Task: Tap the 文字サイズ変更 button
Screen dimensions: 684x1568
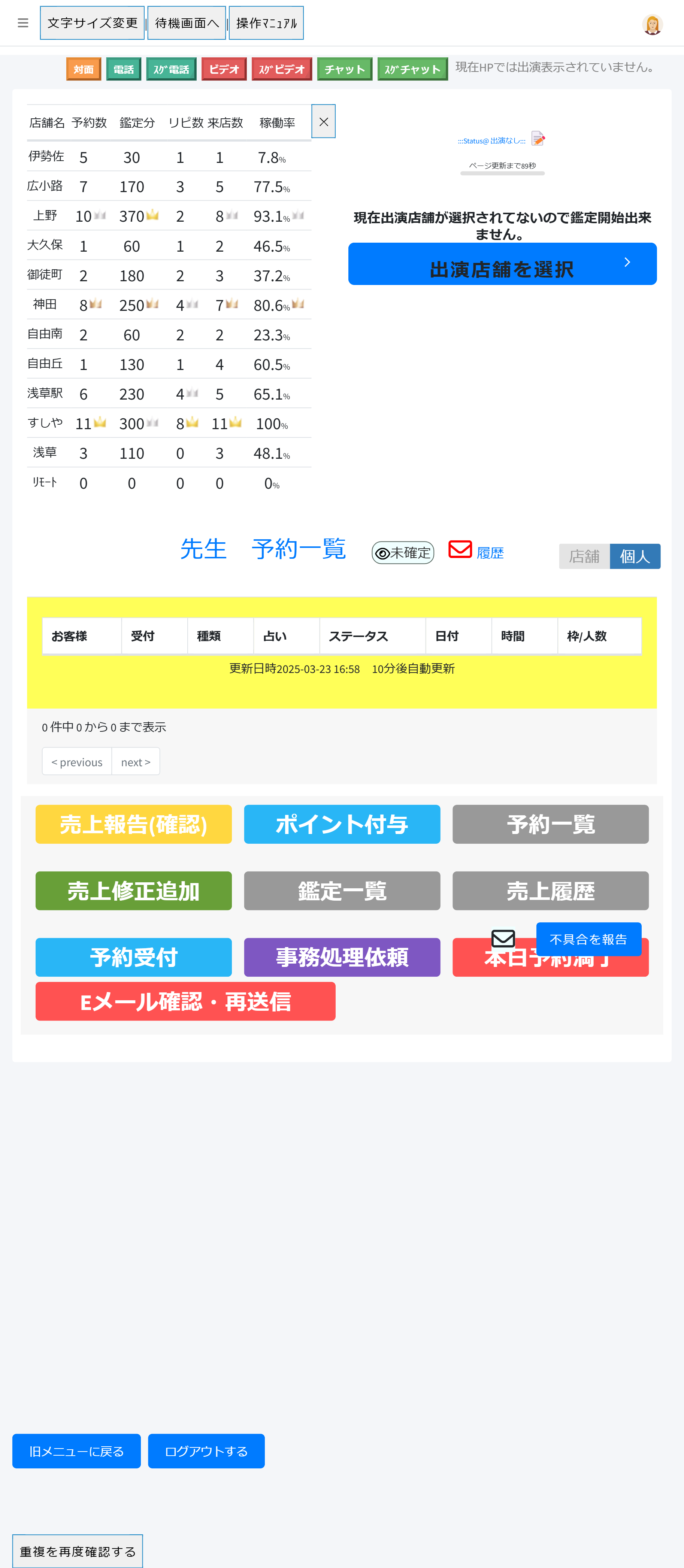Action: point(93,23)
